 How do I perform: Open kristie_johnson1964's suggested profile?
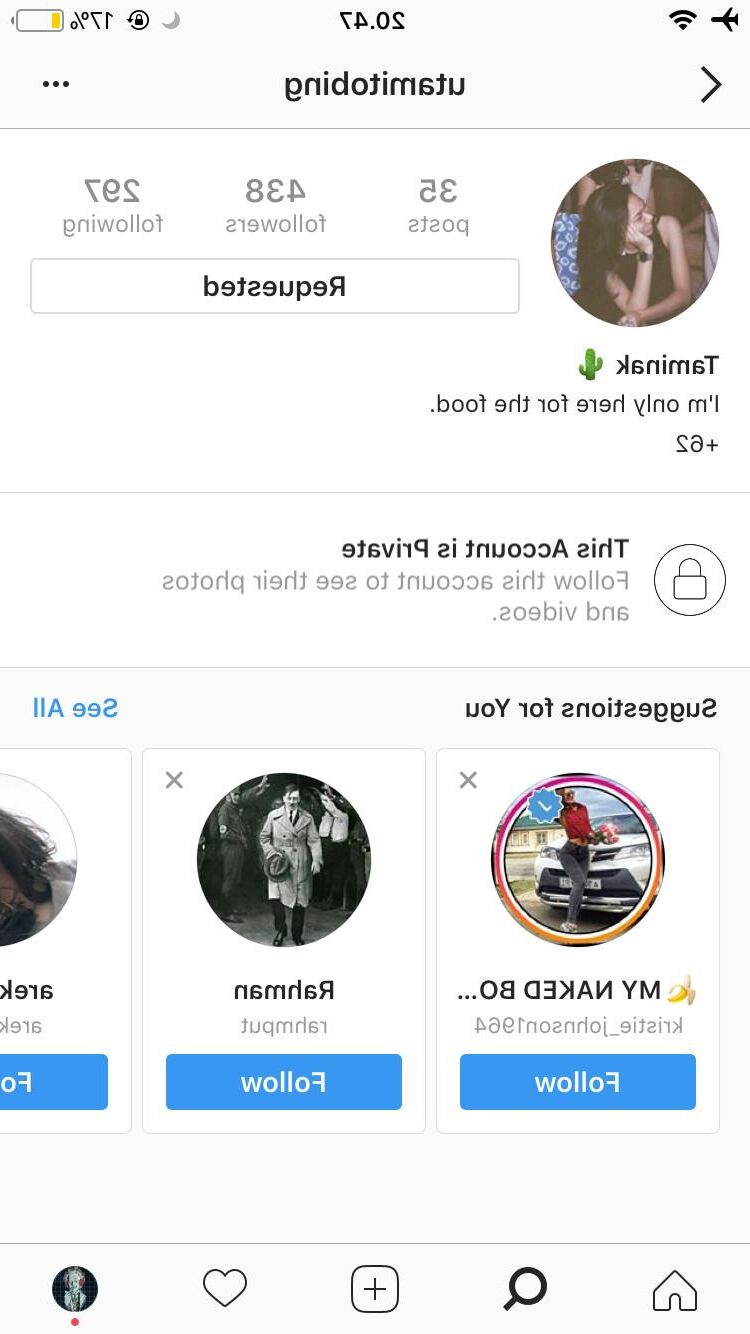pyautogui.click(x=577, y=860)
